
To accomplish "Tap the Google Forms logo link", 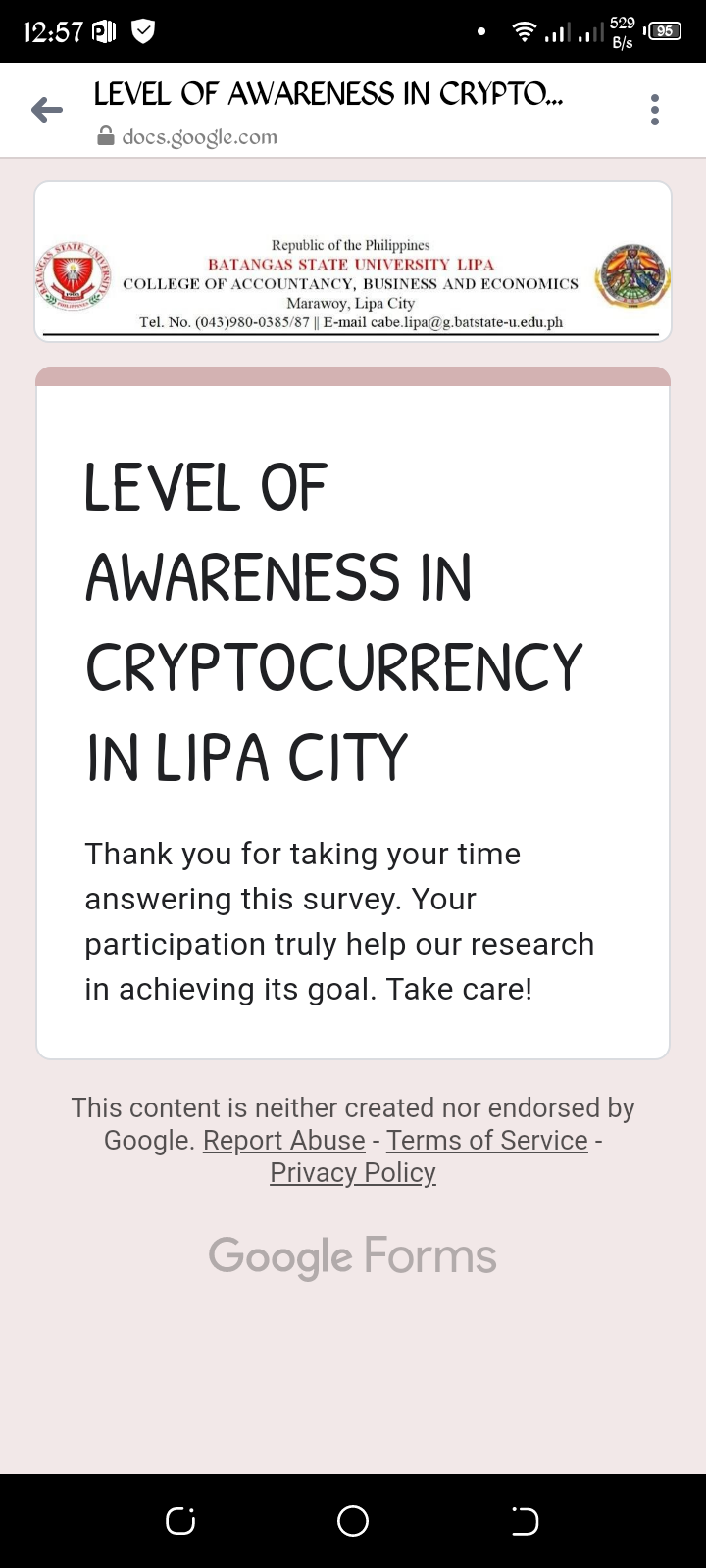I will 353,1256.
